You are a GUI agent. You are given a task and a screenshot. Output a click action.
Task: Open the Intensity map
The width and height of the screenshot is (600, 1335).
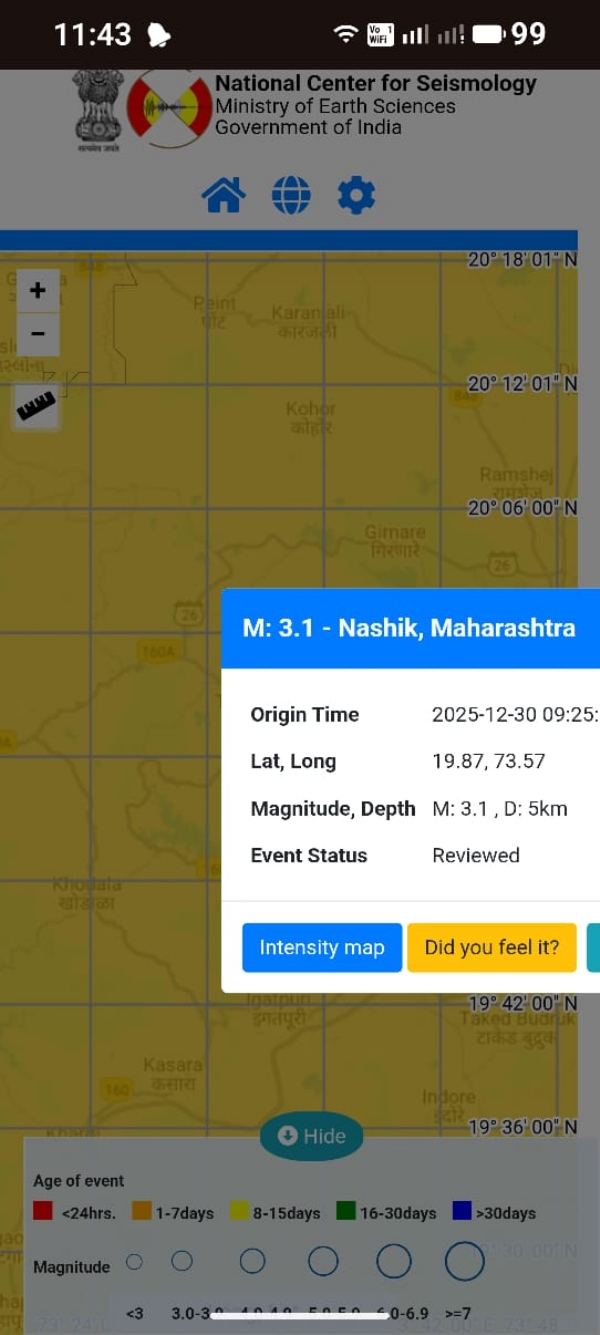tap(322, 947)
